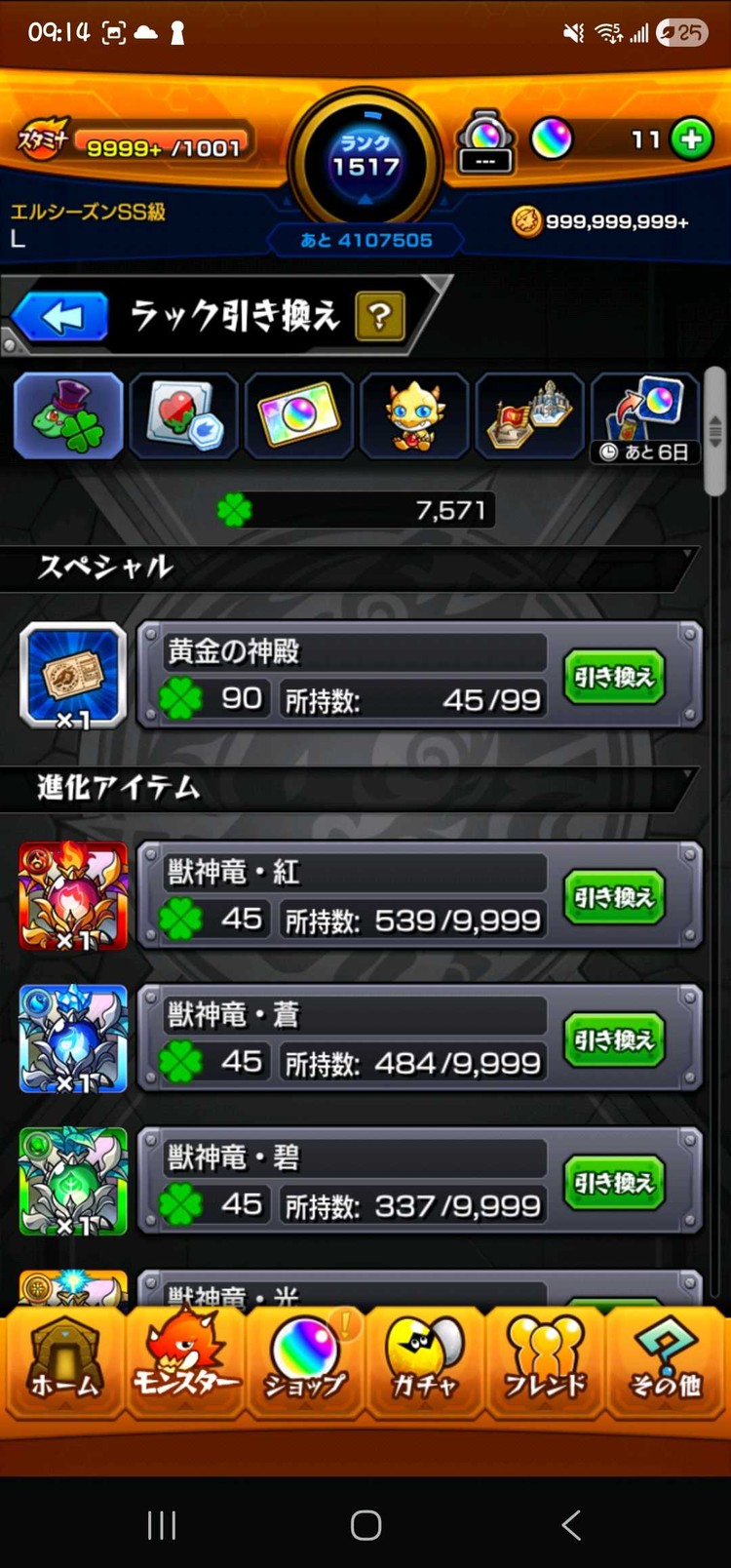This screenshot has height=1568, width=731.
Task: Select the castle flag exchange category icon
Action: 529,415
